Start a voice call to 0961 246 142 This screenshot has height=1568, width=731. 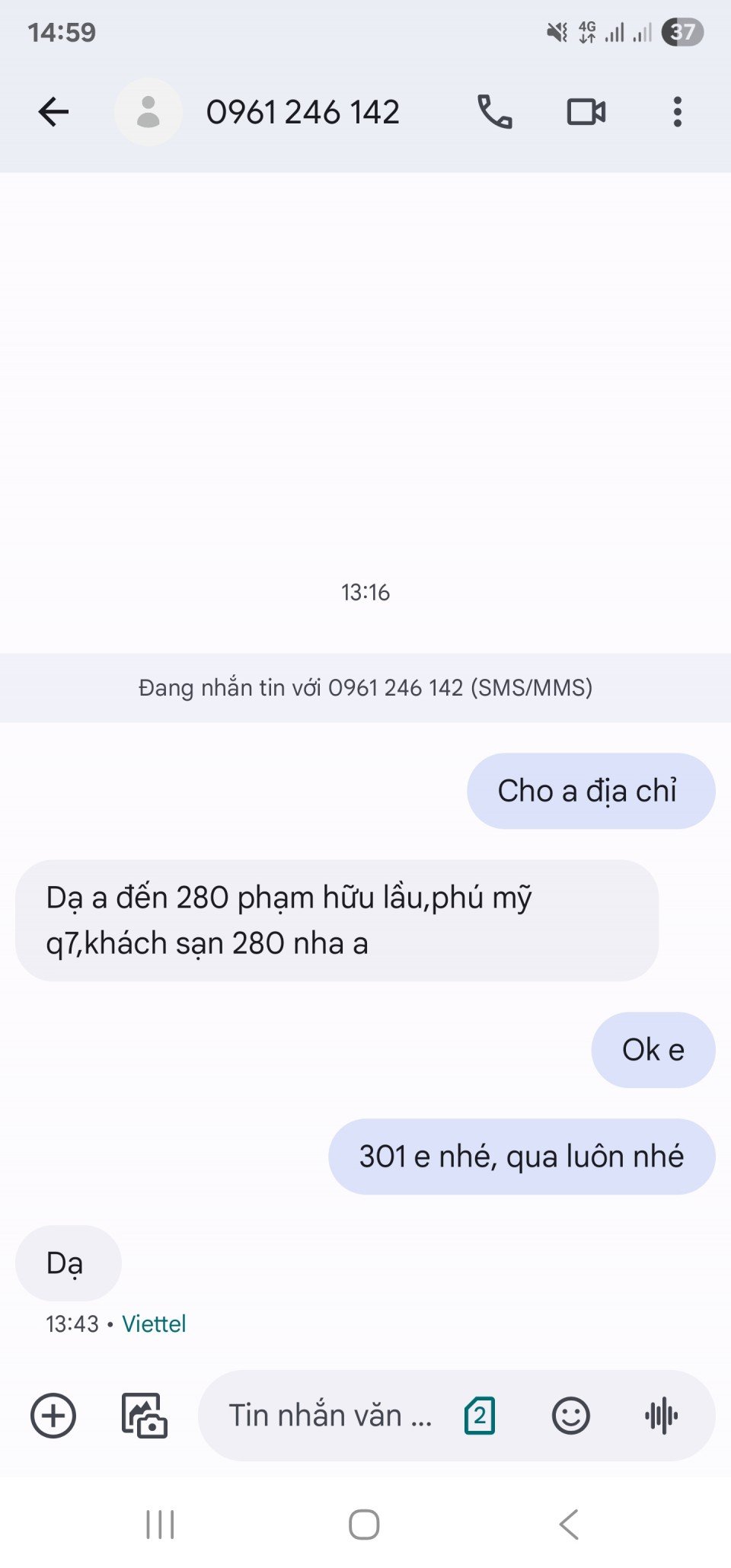494,112
